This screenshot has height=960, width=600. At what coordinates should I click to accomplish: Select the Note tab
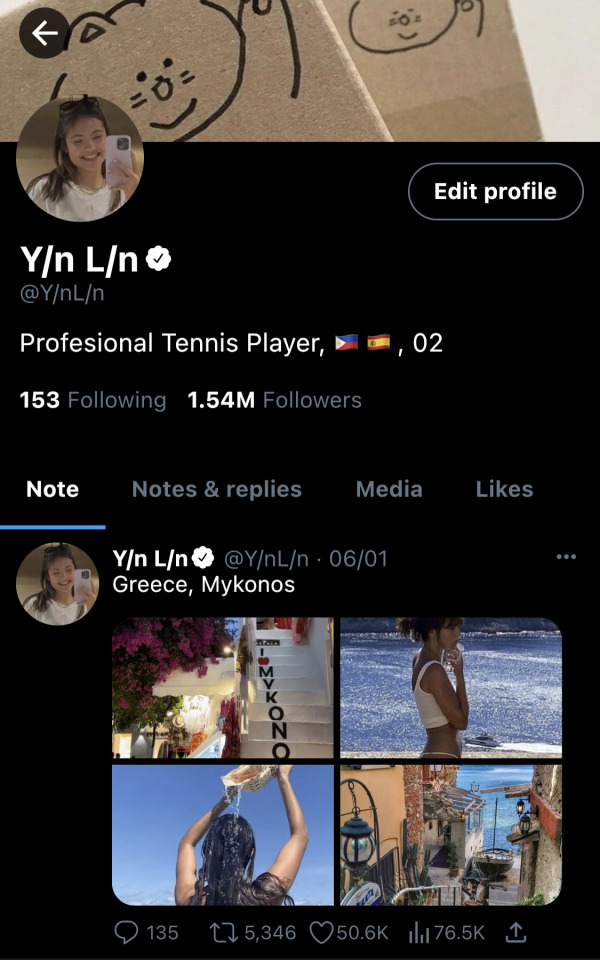[x=52, y=489]
